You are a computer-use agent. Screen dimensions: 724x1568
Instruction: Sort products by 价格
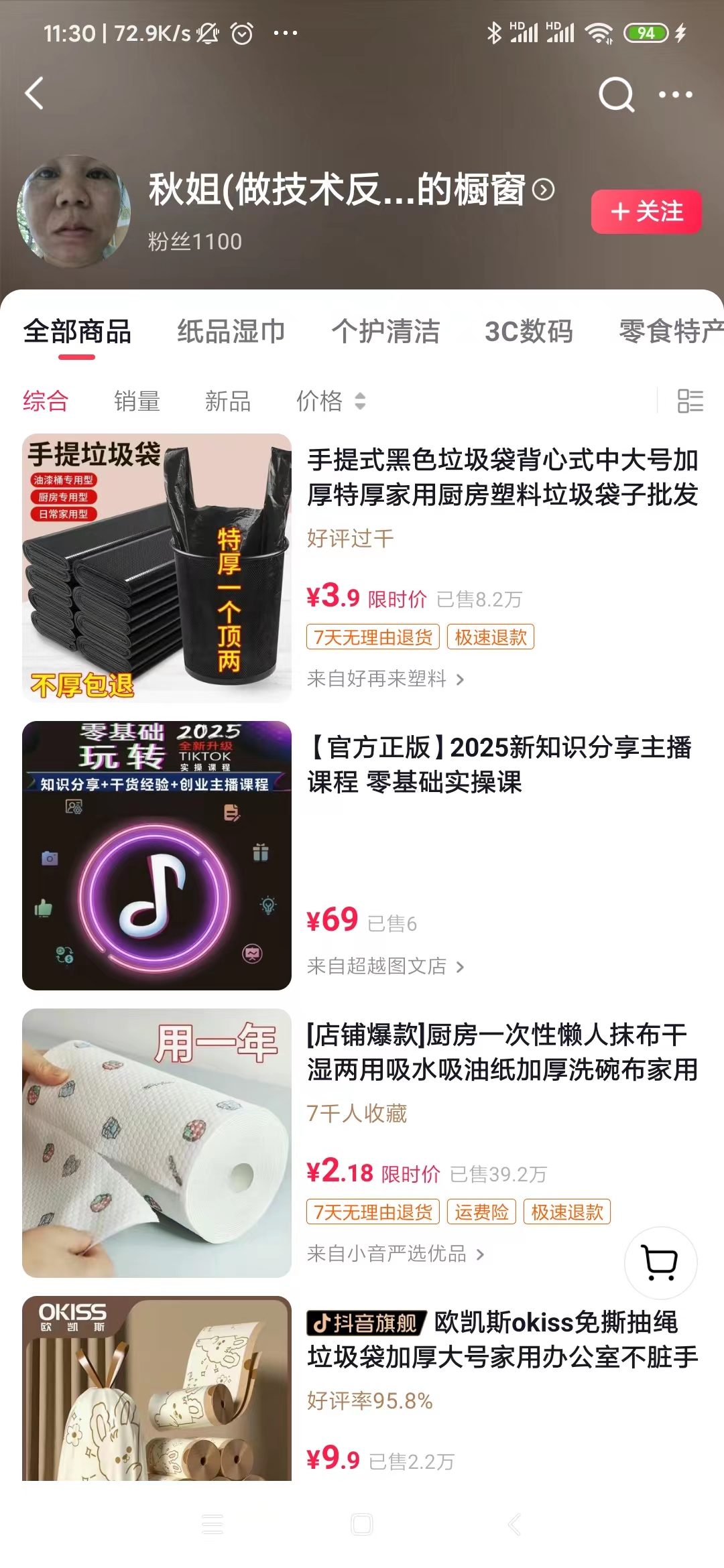point(330,401)
